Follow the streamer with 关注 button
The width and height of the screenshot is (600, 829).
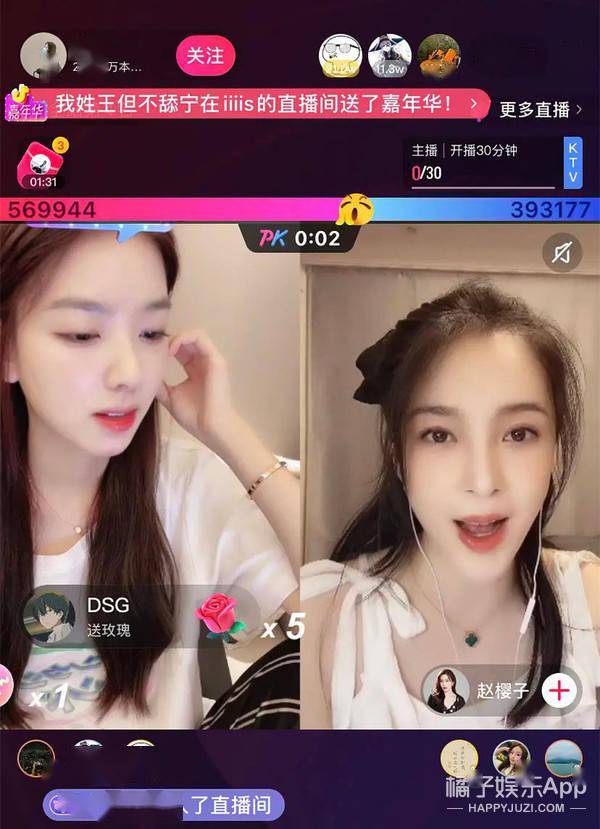pyautogui.click(x=206, y=54)
